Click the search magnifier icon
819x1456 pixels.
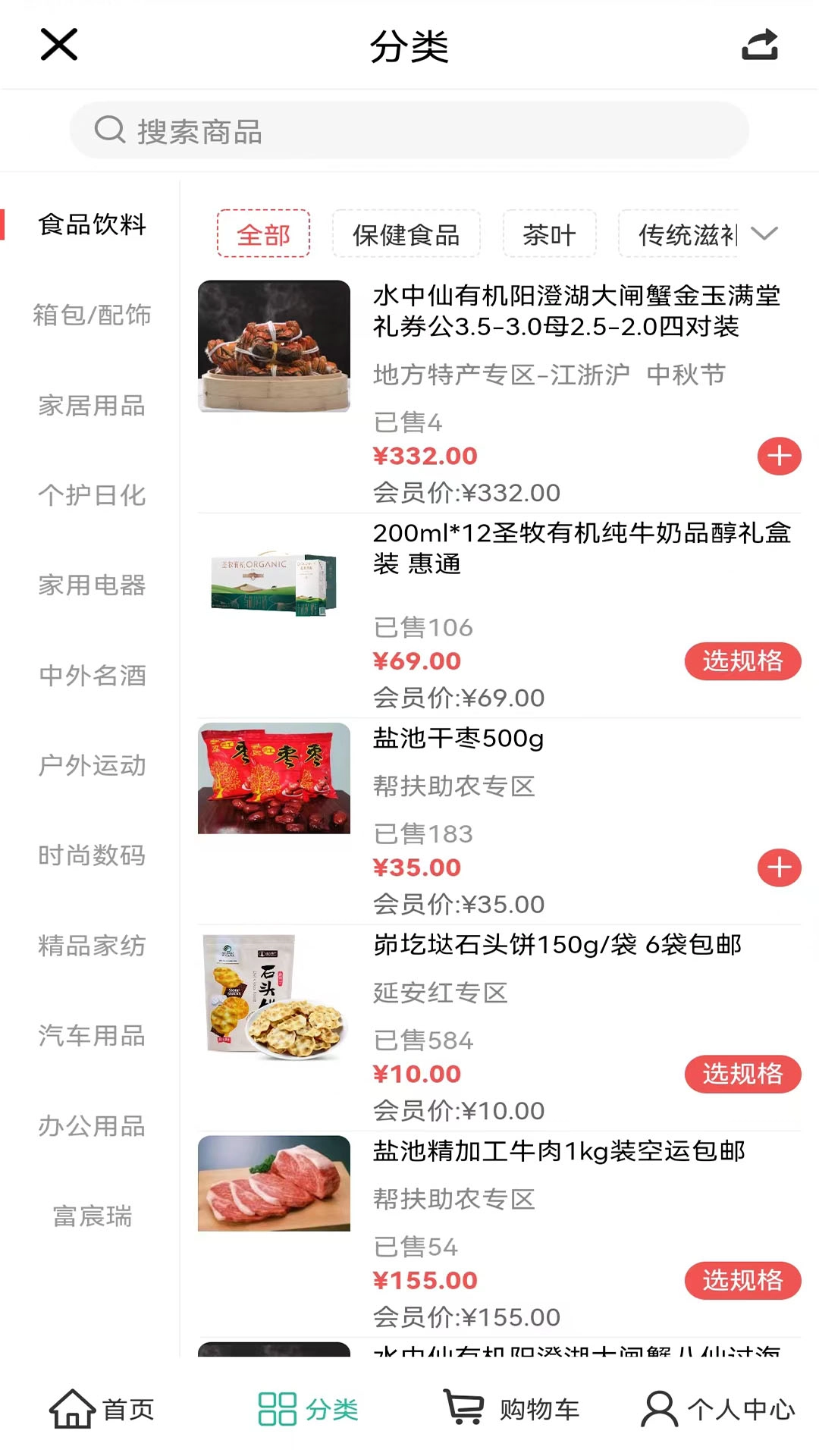click(x=110, y=130)
